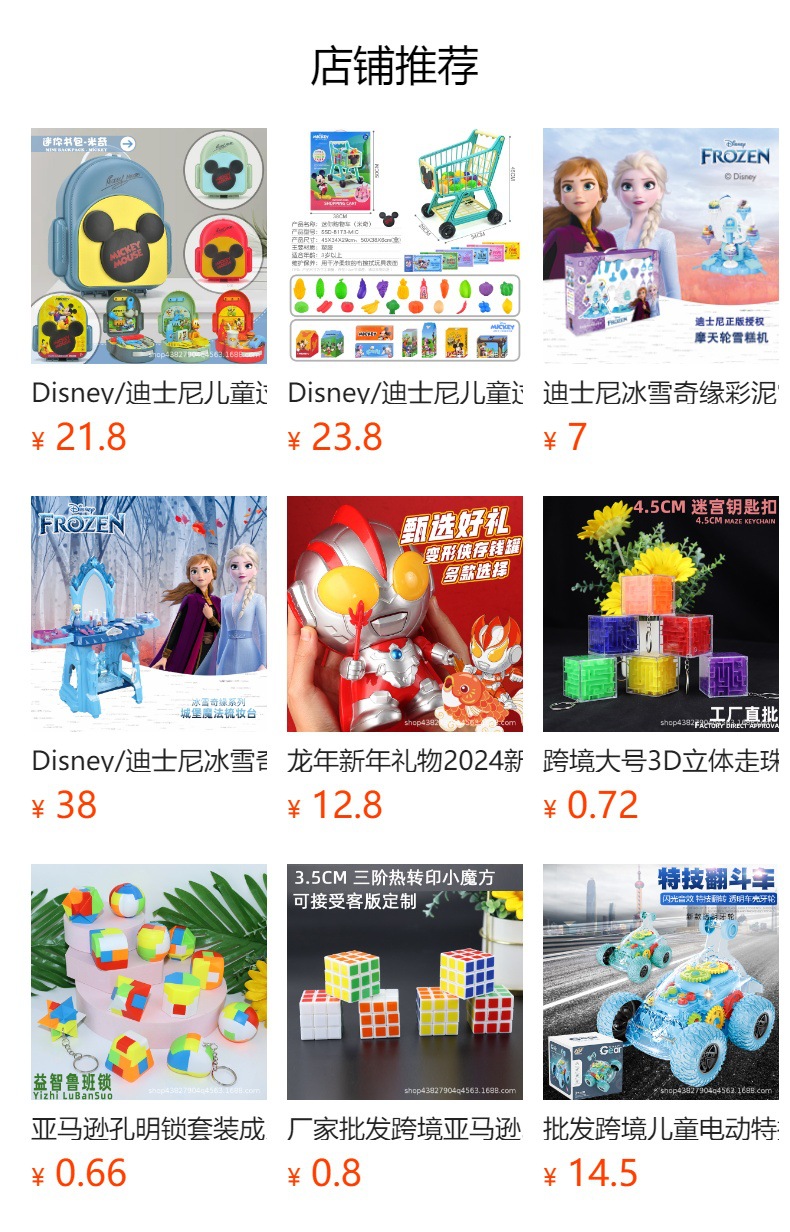Open the Disney Mickey backpack item priced ¥21.8
The width and height of the screenshot is (790, 1232).
[149, 246]
